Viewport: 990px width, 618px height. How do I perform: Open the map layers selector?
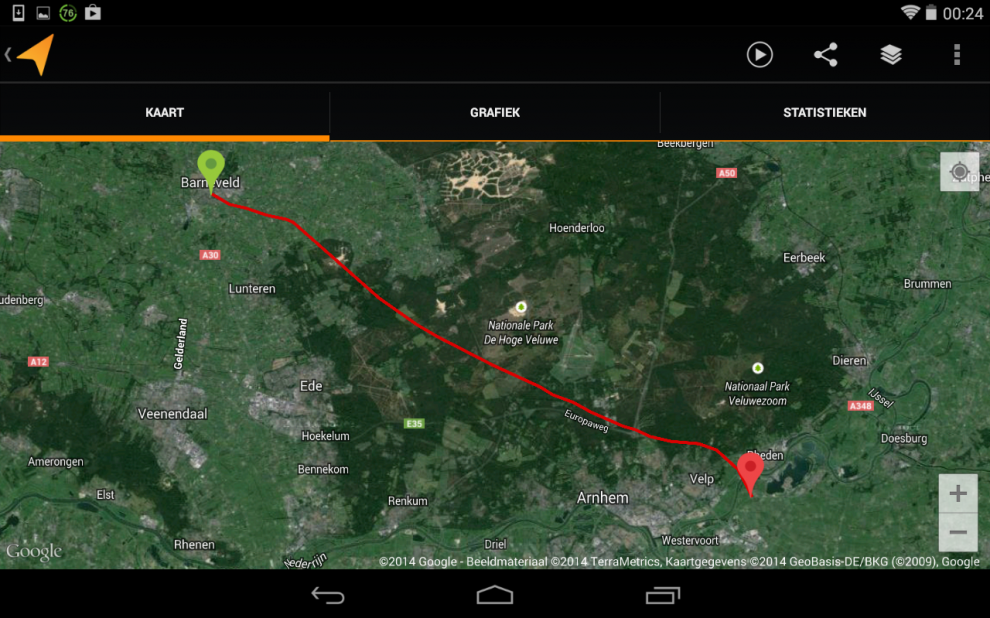(891, 55)
